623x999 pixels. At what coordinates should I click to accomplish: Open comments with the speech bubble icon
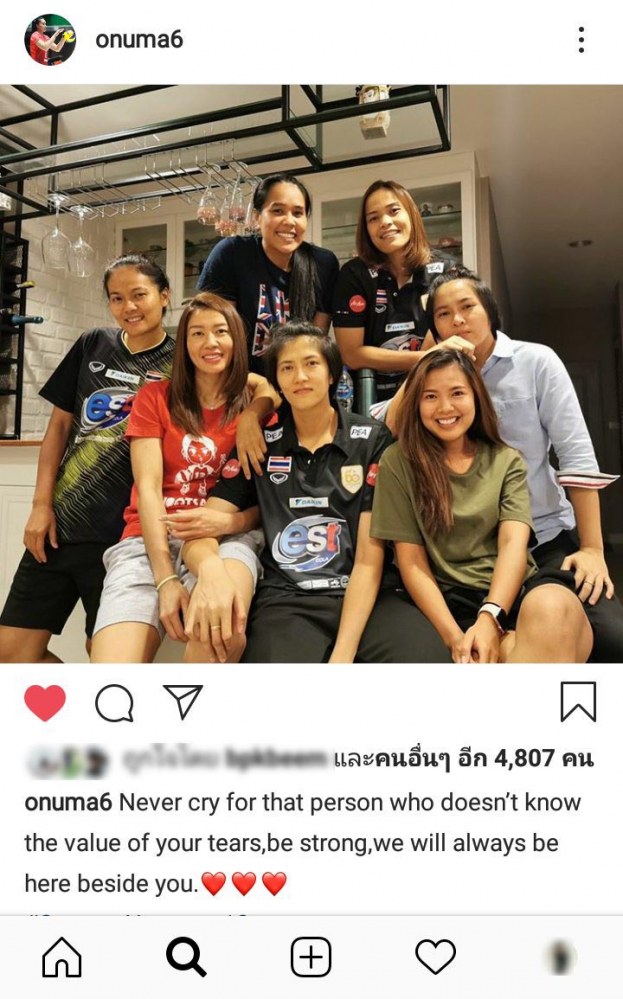click(x=114, y=704)
